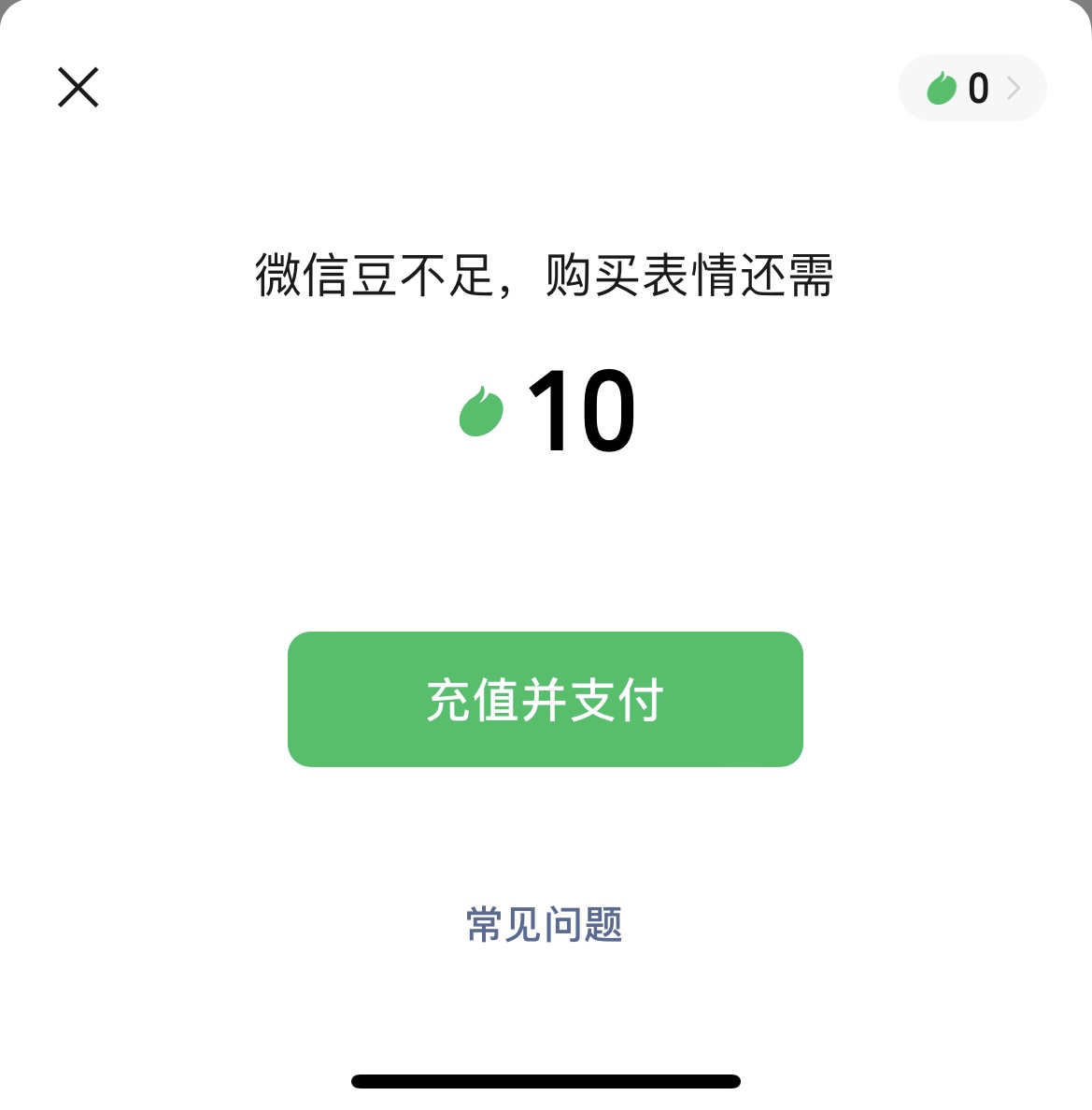Screen dimensions: 1092x1110
Task: Open the 常见问题 link
Action: [545, 924]
